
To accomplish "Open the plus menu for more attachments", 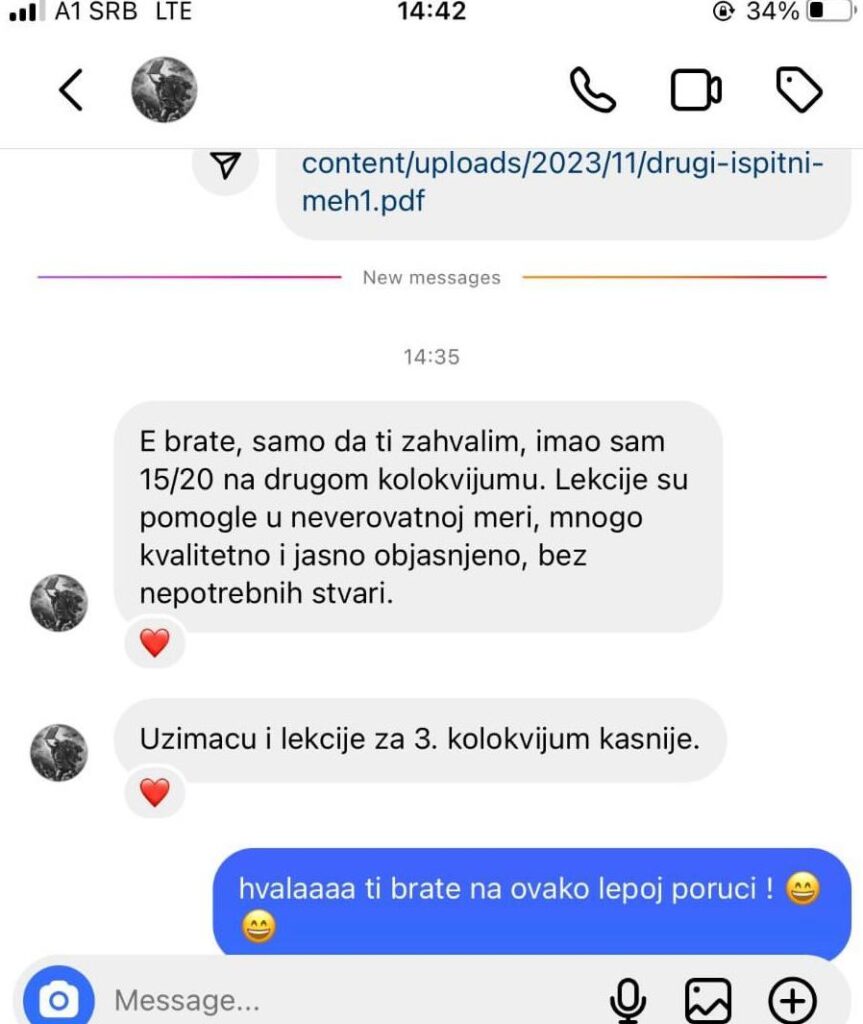I will click(792, 999).
